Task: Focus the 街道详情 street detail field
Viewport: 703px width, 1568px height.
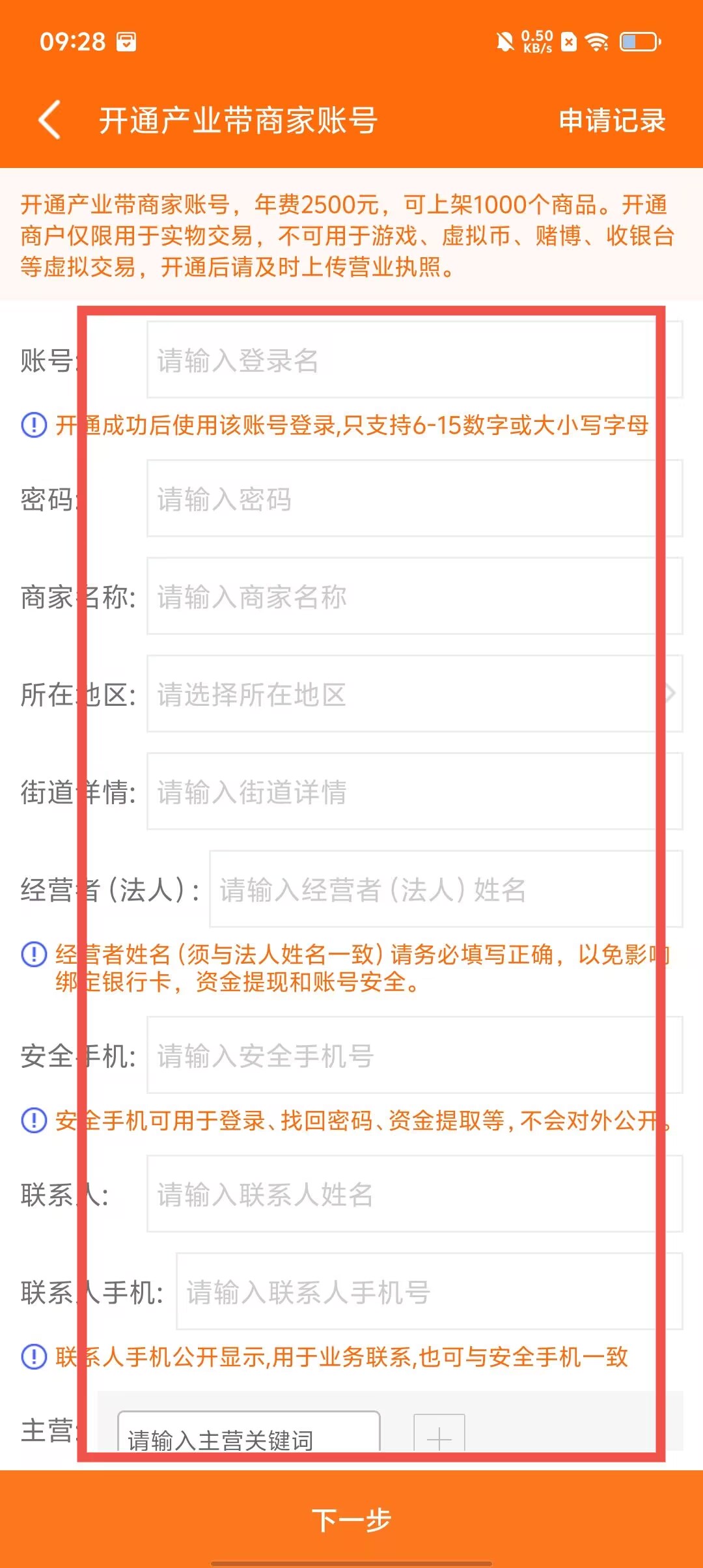Action: 414,792
